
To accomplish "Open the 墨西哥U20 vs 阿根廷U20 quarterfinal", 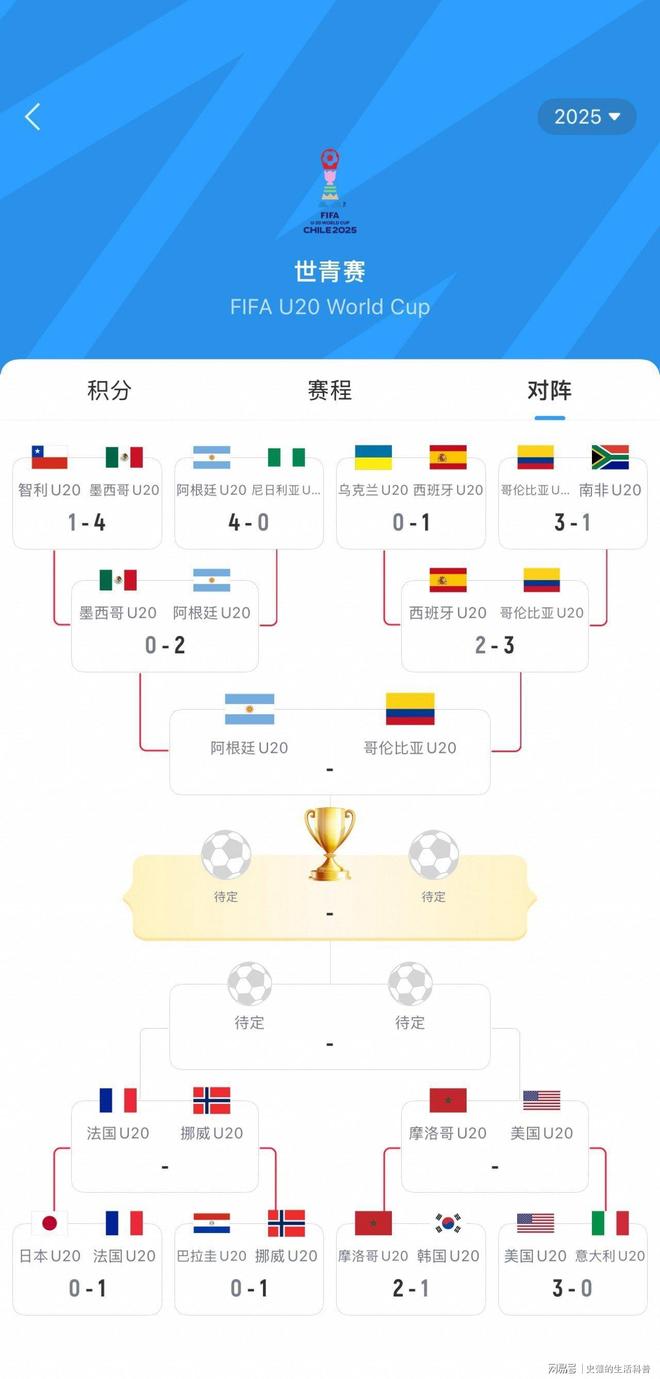I will tap(165, 626).
